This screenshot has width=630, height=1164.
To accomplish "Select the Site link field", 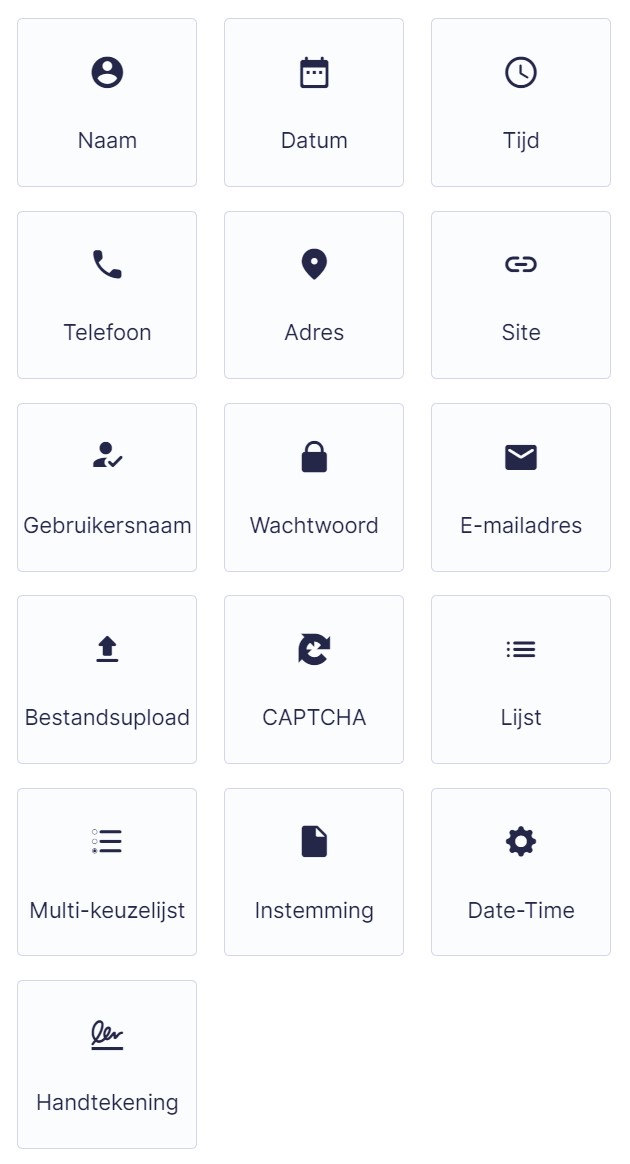I will point(521,295).
